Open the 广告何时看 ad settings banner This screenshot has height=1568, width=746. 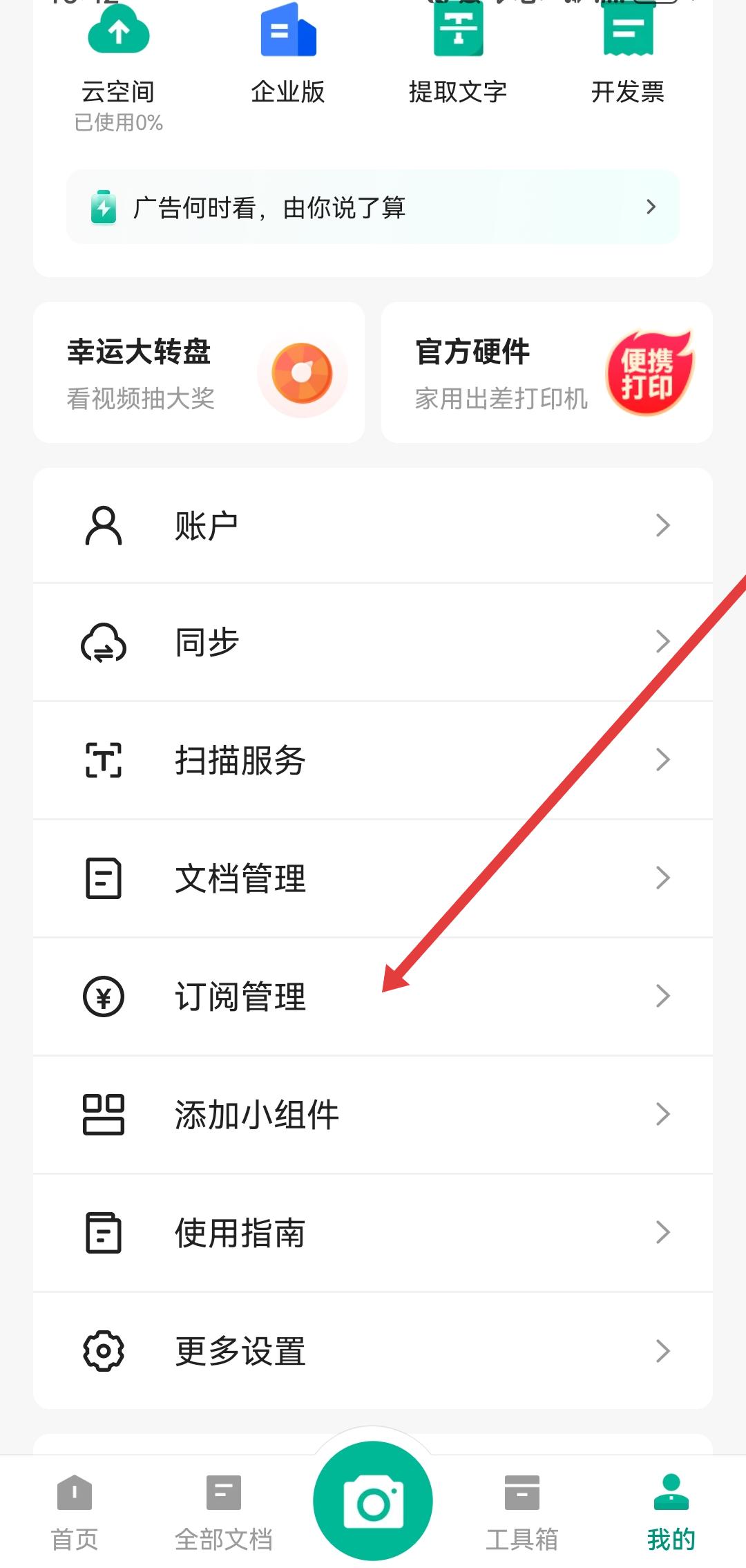point(373,207)
